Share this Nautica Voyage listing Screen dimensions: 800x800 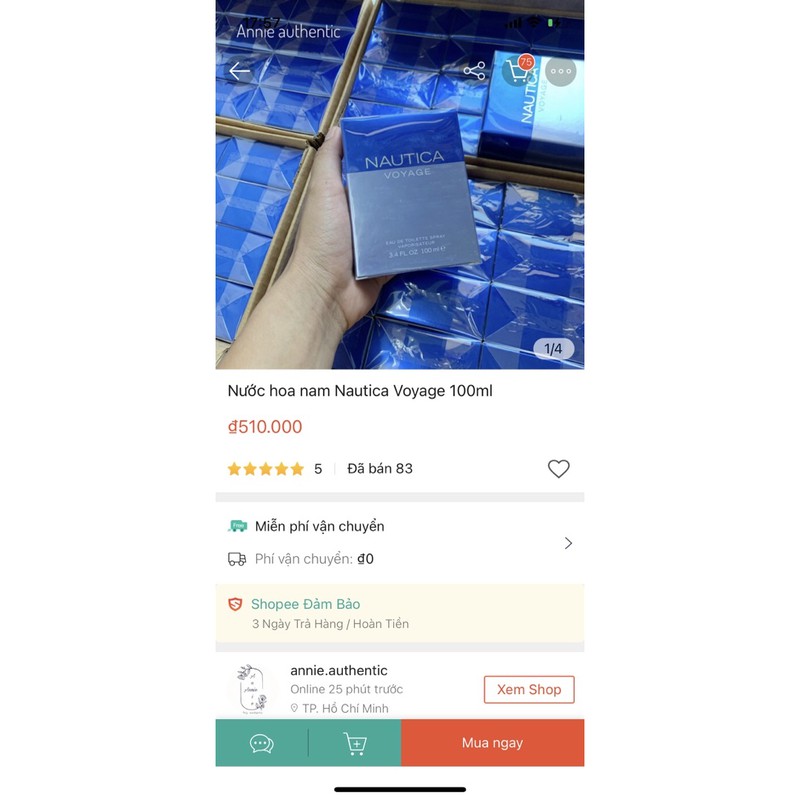(474, 71)
